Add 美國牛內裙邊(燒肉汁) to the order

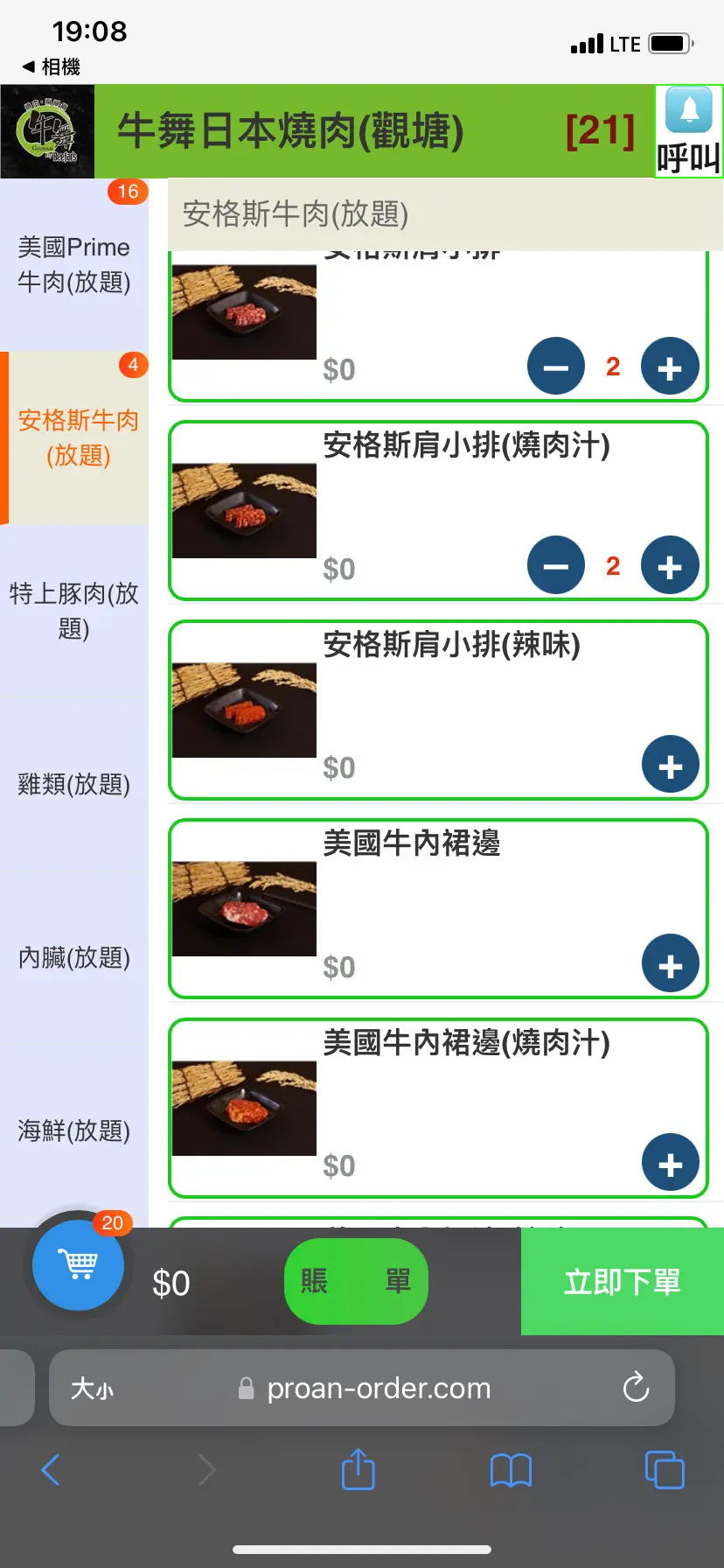(x=670, y=1163)
